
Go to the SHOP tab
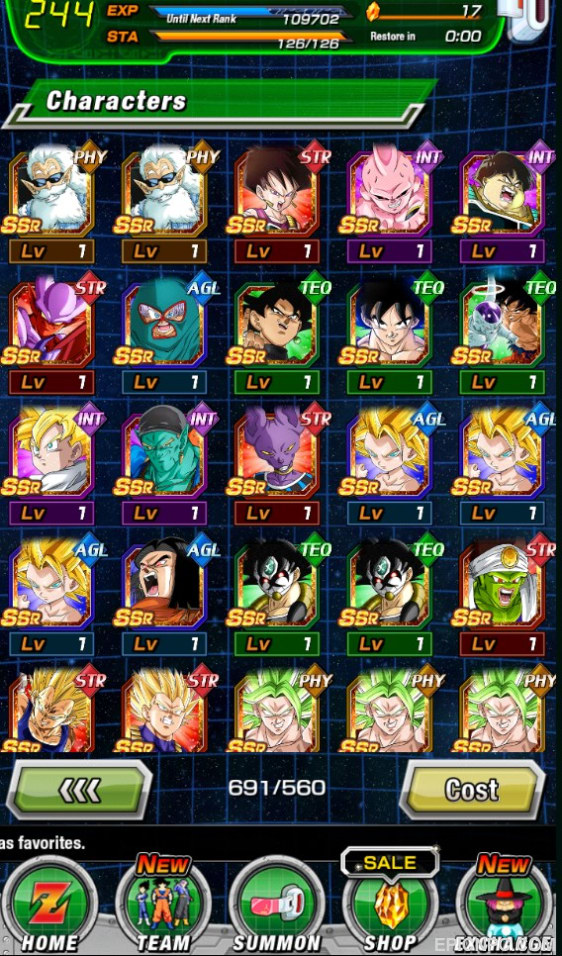click(x=390, y=901)
